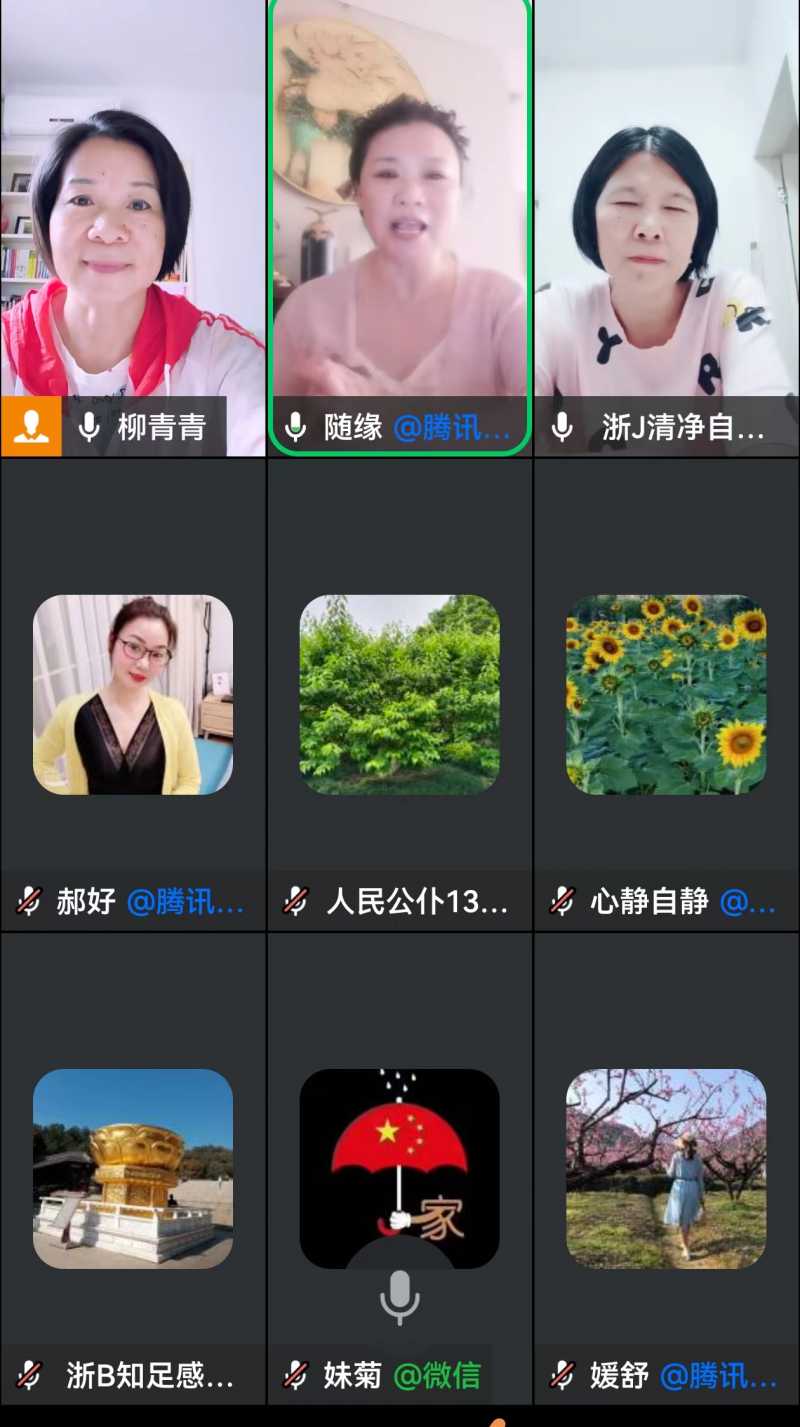The height and width of the screenshot is (1427, 800).
Task: Tap 郝好's participant tile
Action: click(x=133, y=695)
